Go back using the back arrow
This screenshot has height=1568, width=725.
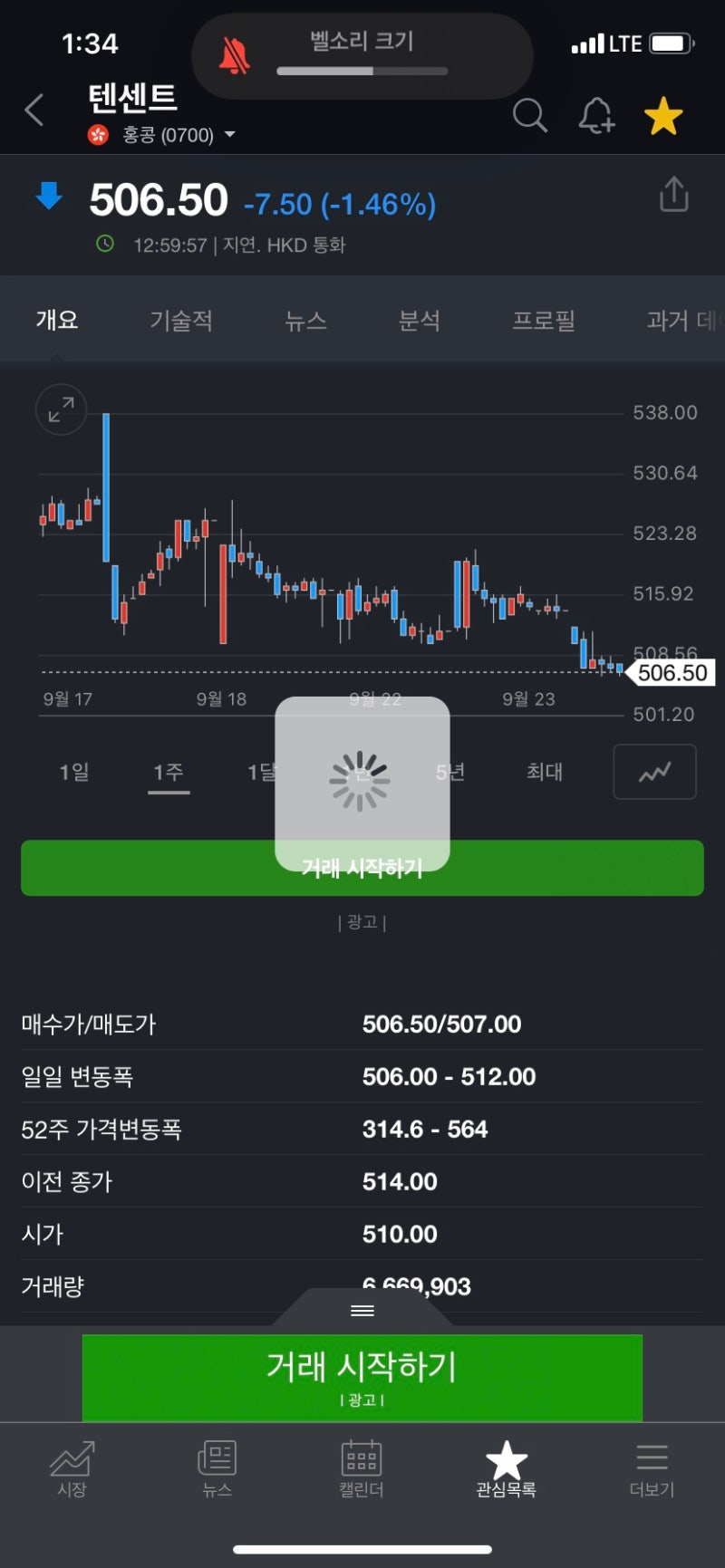(x=34, y=110)
